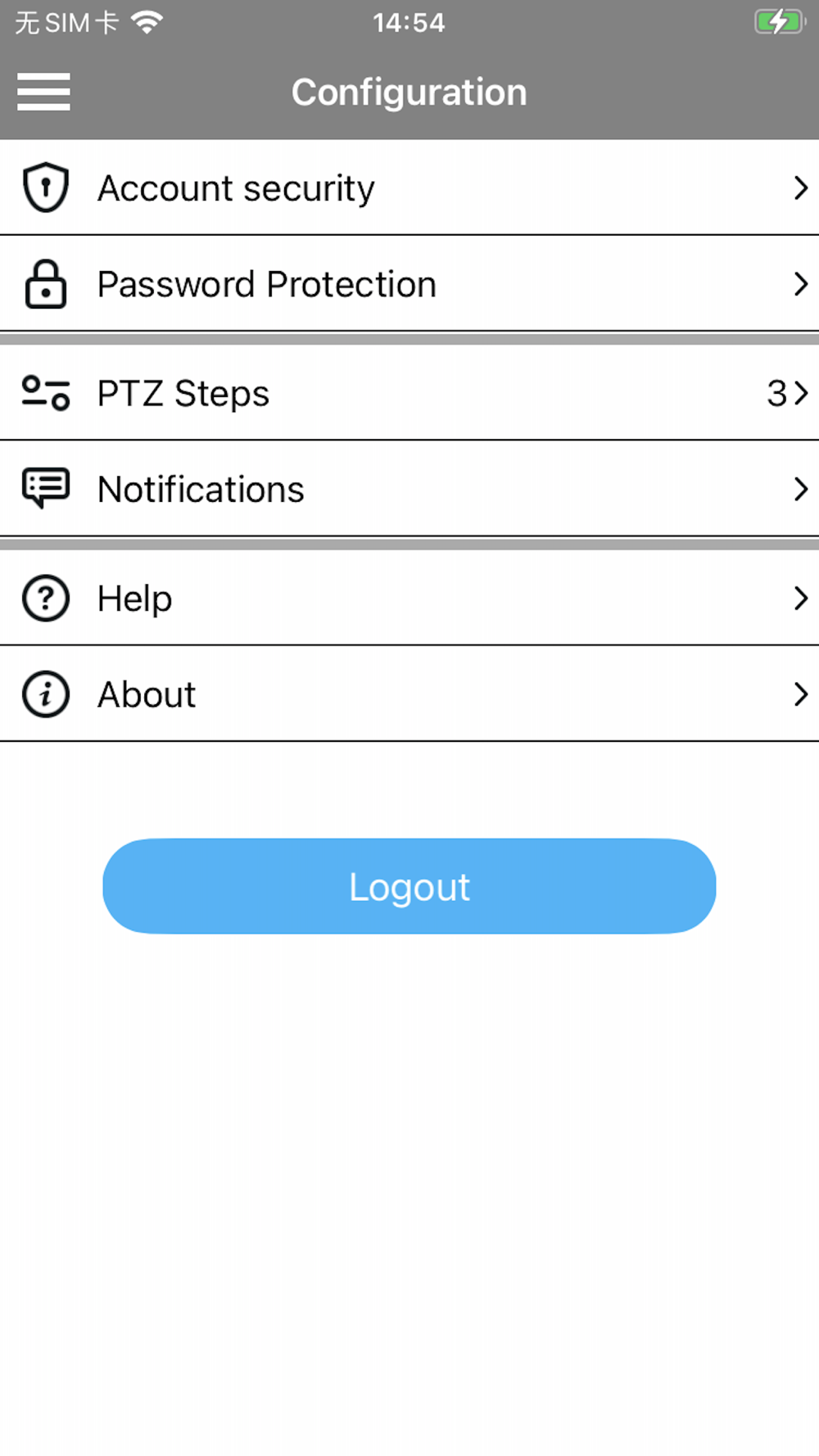Viewport: 819px width, 1456px height.
Task: Change the PTZ Steps value
Action: (409, 392)
